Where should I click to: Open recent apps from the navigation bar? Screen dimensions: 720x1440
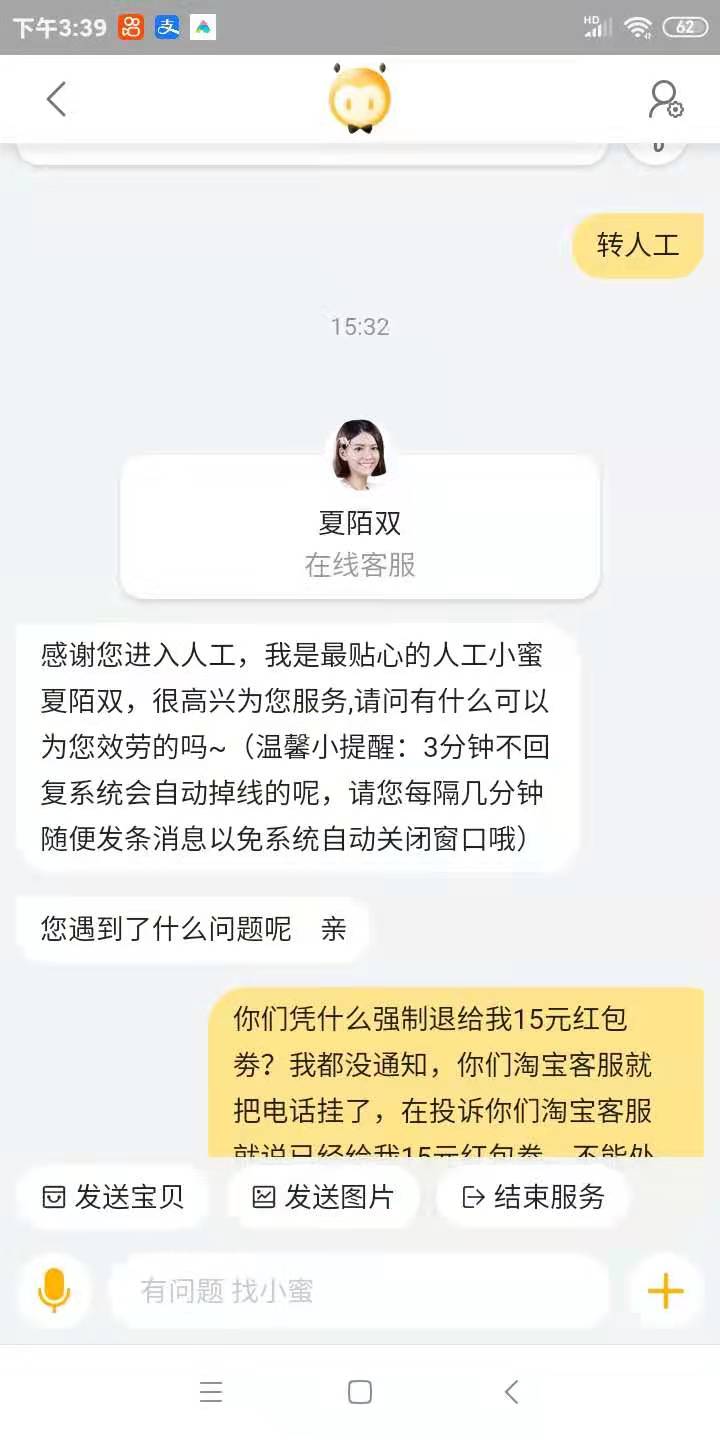pyautogui.click(x=211, y=1391)
